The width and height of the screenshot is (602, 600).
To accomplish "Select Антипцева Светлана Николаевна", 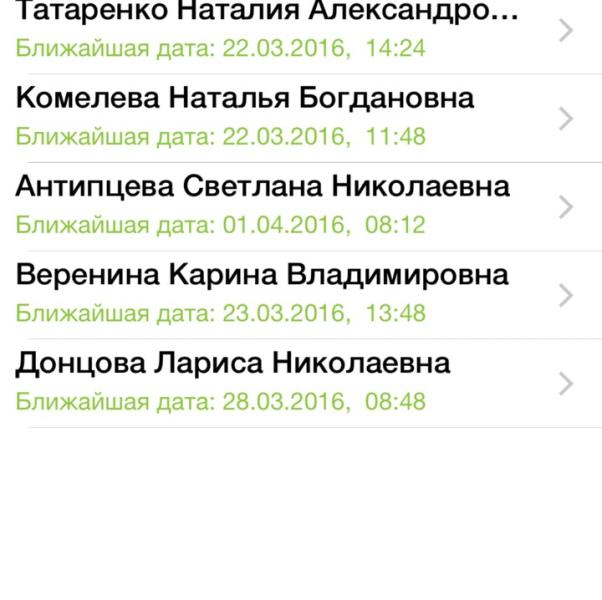I will point(301,207).
